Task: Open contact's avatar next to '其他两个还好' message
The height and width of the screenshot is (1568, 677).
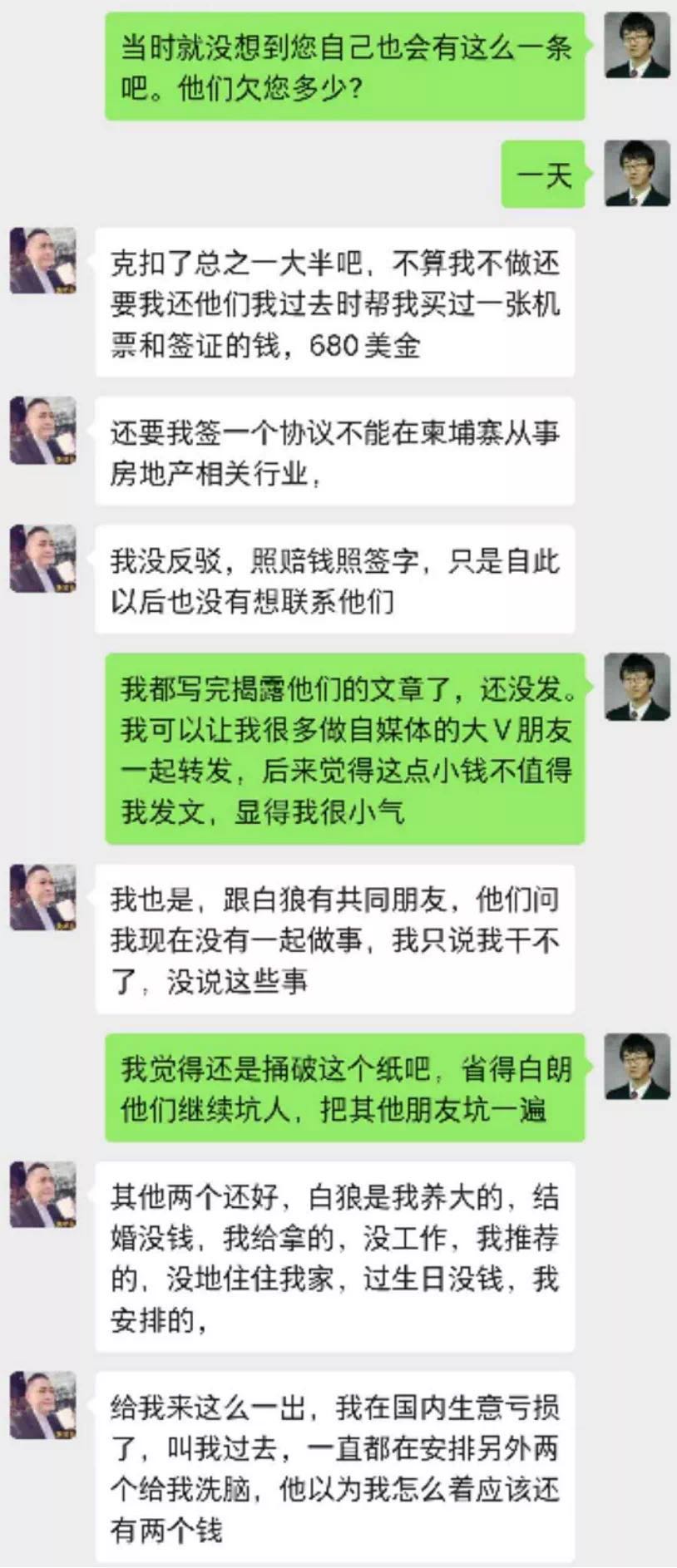Action: pos(43,1194)
